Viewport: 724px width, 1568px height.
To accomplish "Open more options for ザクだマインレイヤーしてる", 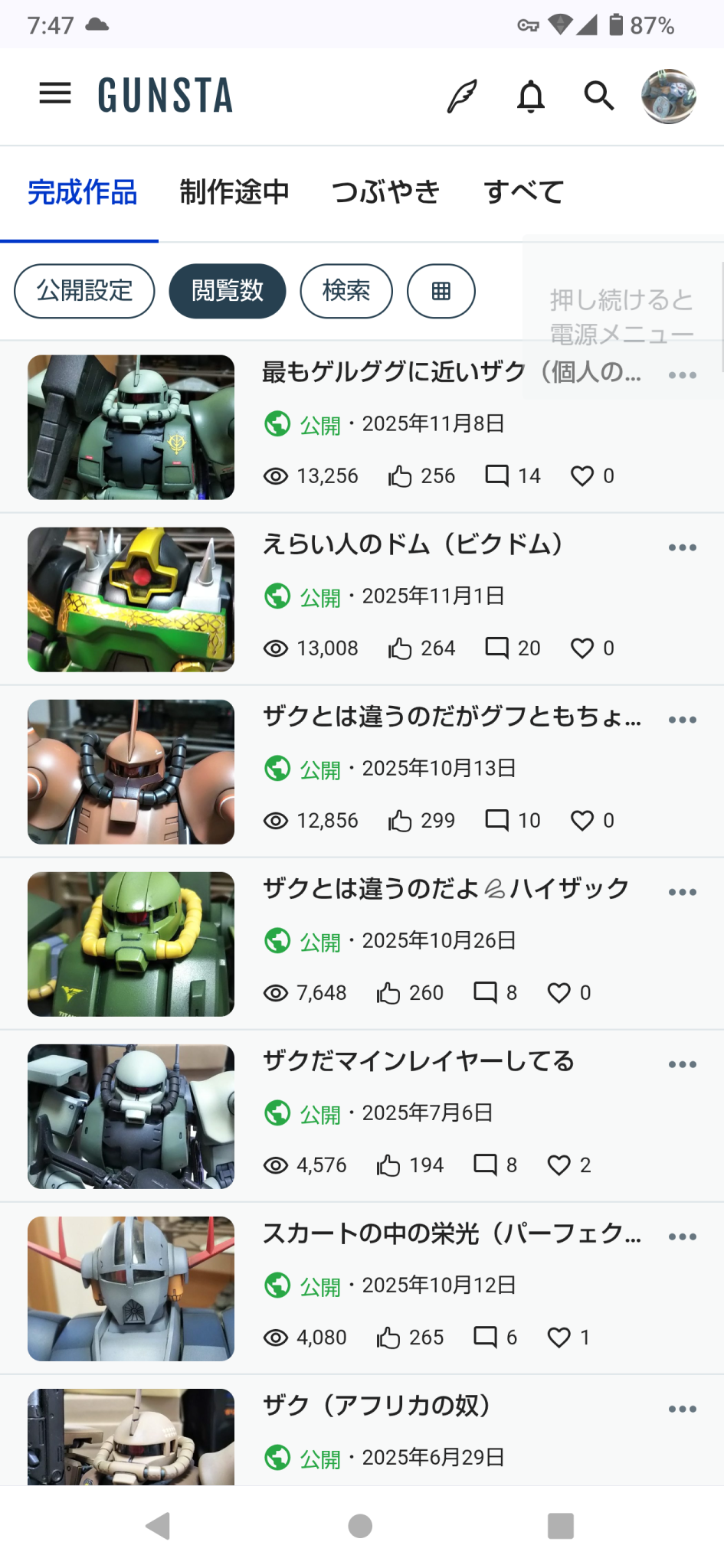I will [682, 1064].
